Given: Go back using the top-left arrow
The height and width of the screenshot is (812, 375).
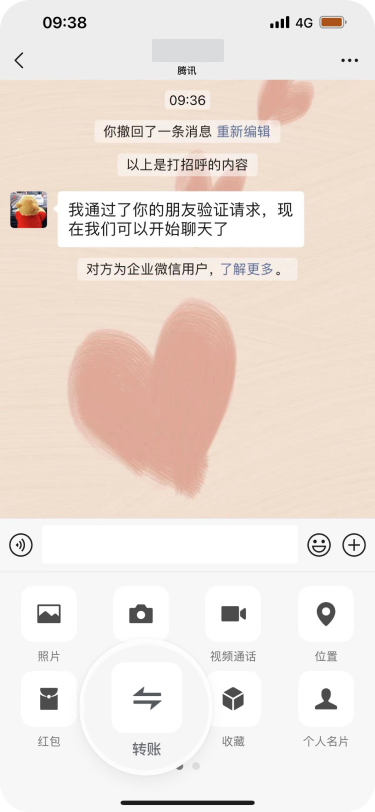Looking at the screenshot, I should [19, 60].
